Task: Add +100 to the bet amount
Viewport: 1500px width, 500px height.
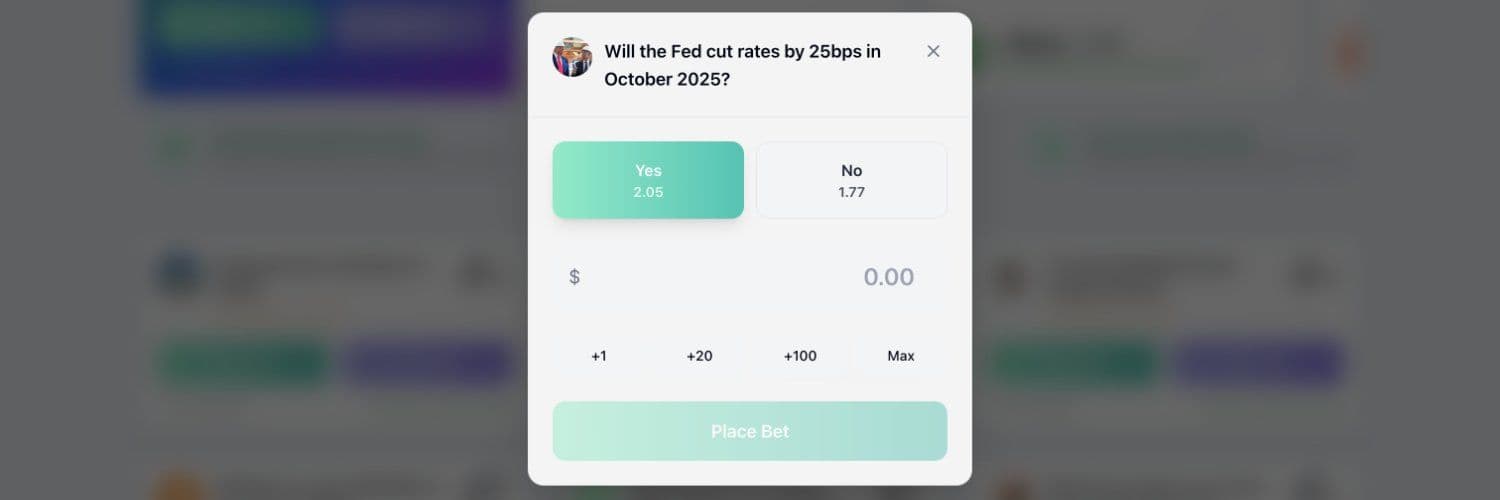Action: coord(800,356)
